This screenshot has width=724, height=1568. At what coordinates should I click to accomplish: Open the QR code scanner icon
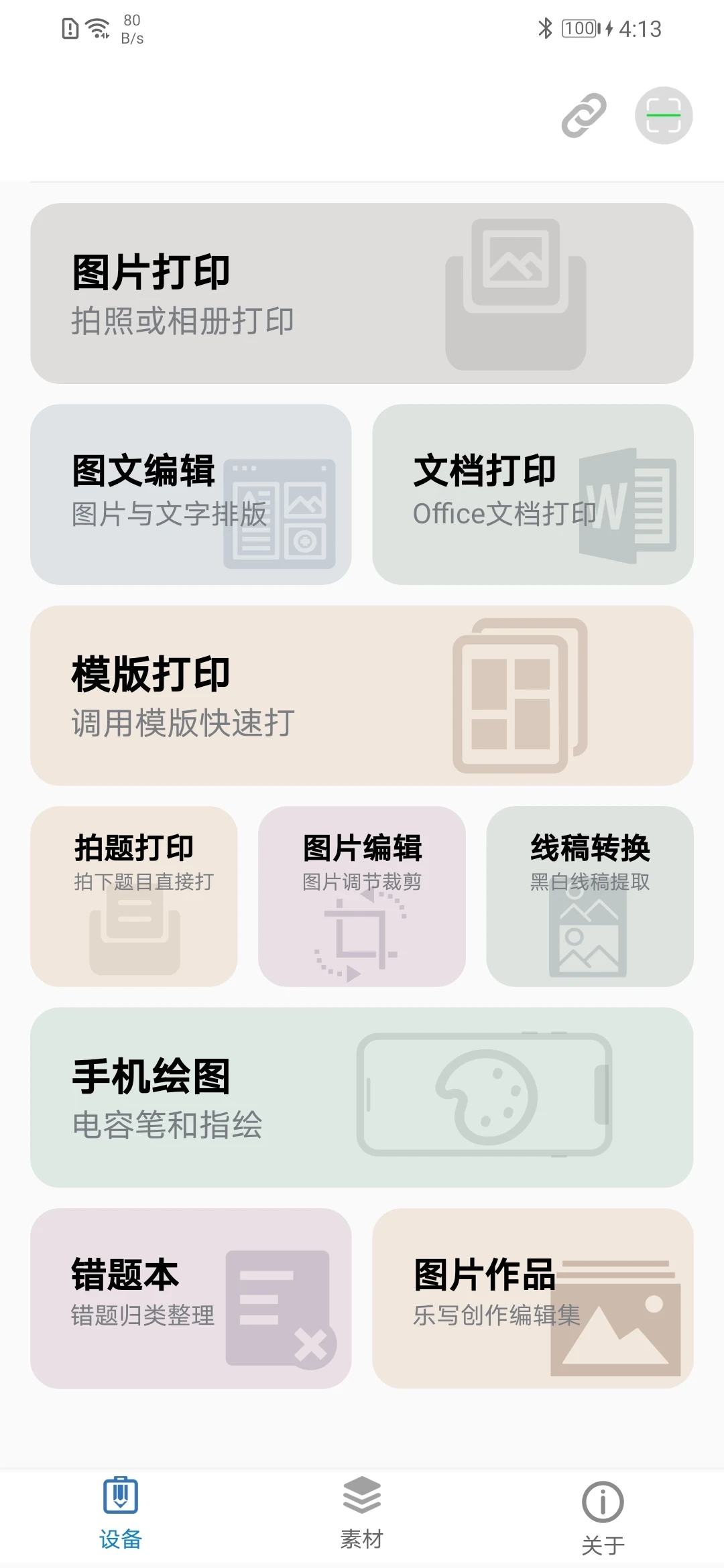[x=663, y=115]
